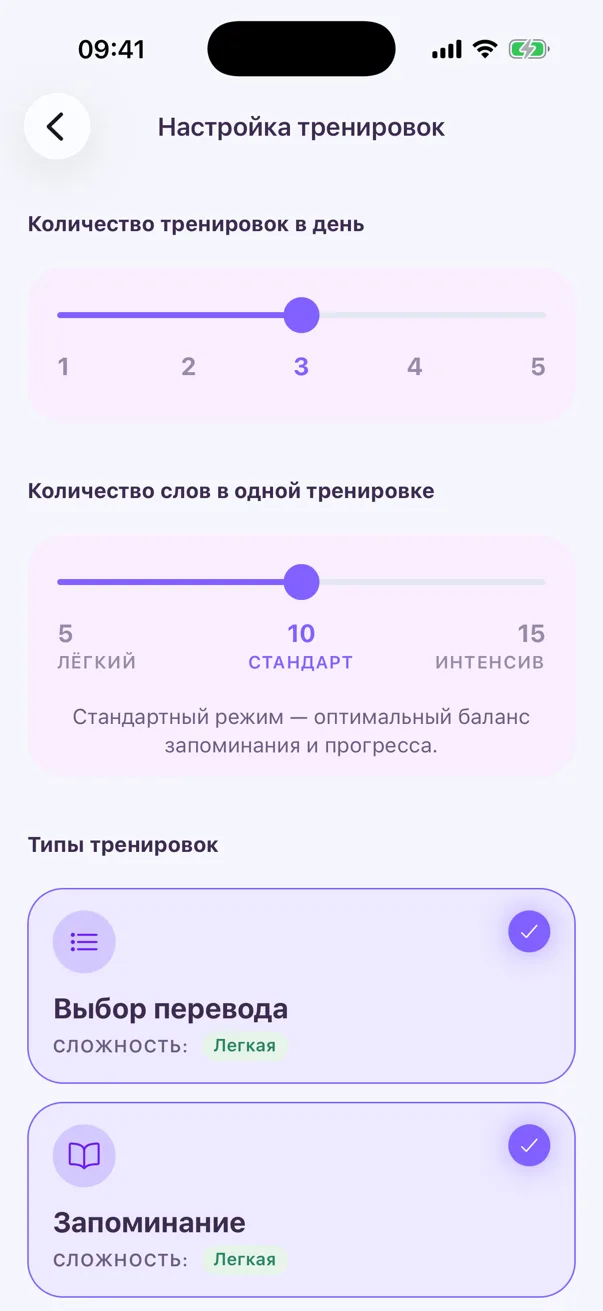Choose 15 words ИНТЕНСИВ mode
The image size is (603, 1311).
490,647
